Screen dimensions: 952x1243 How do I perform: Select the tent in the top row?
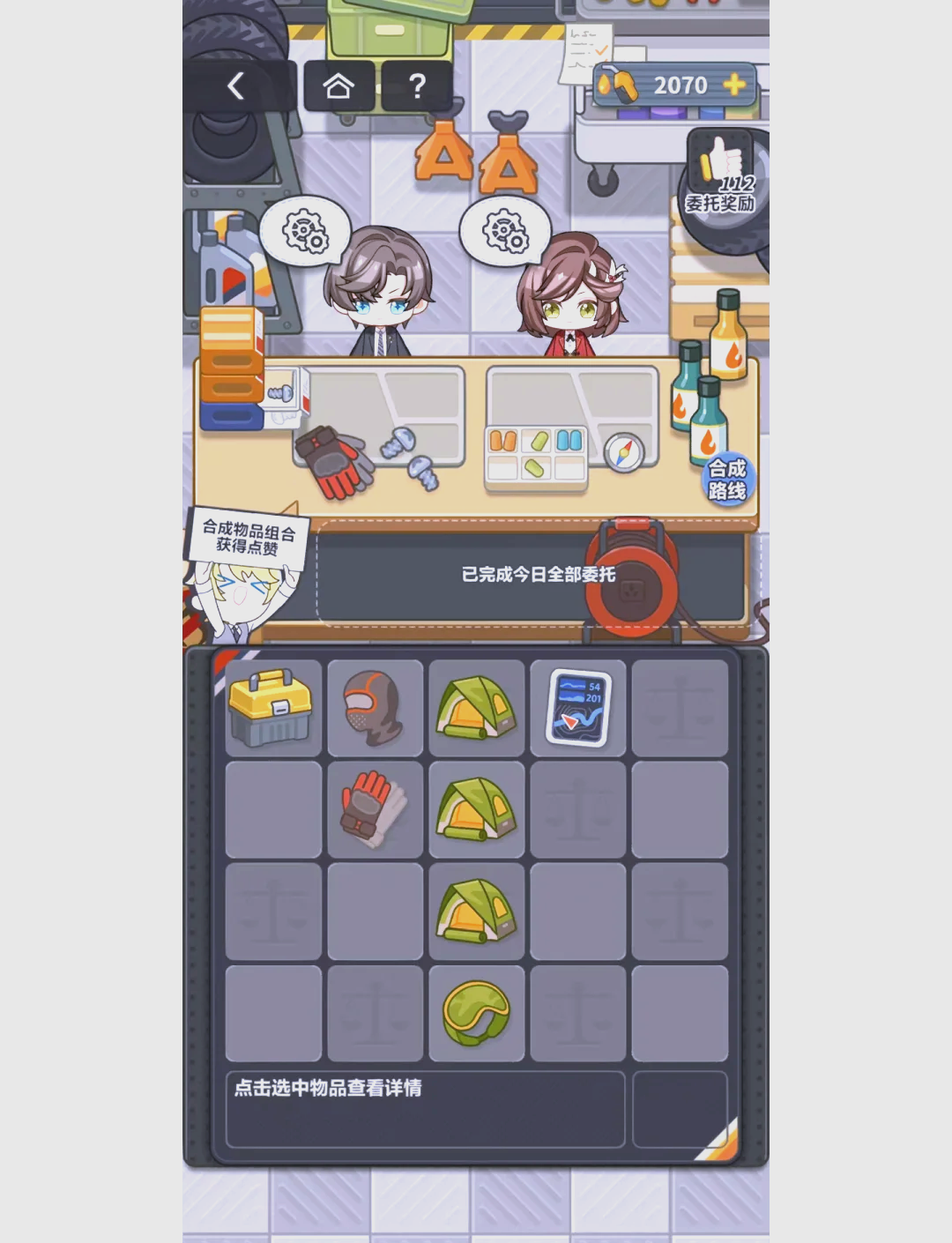476,708
